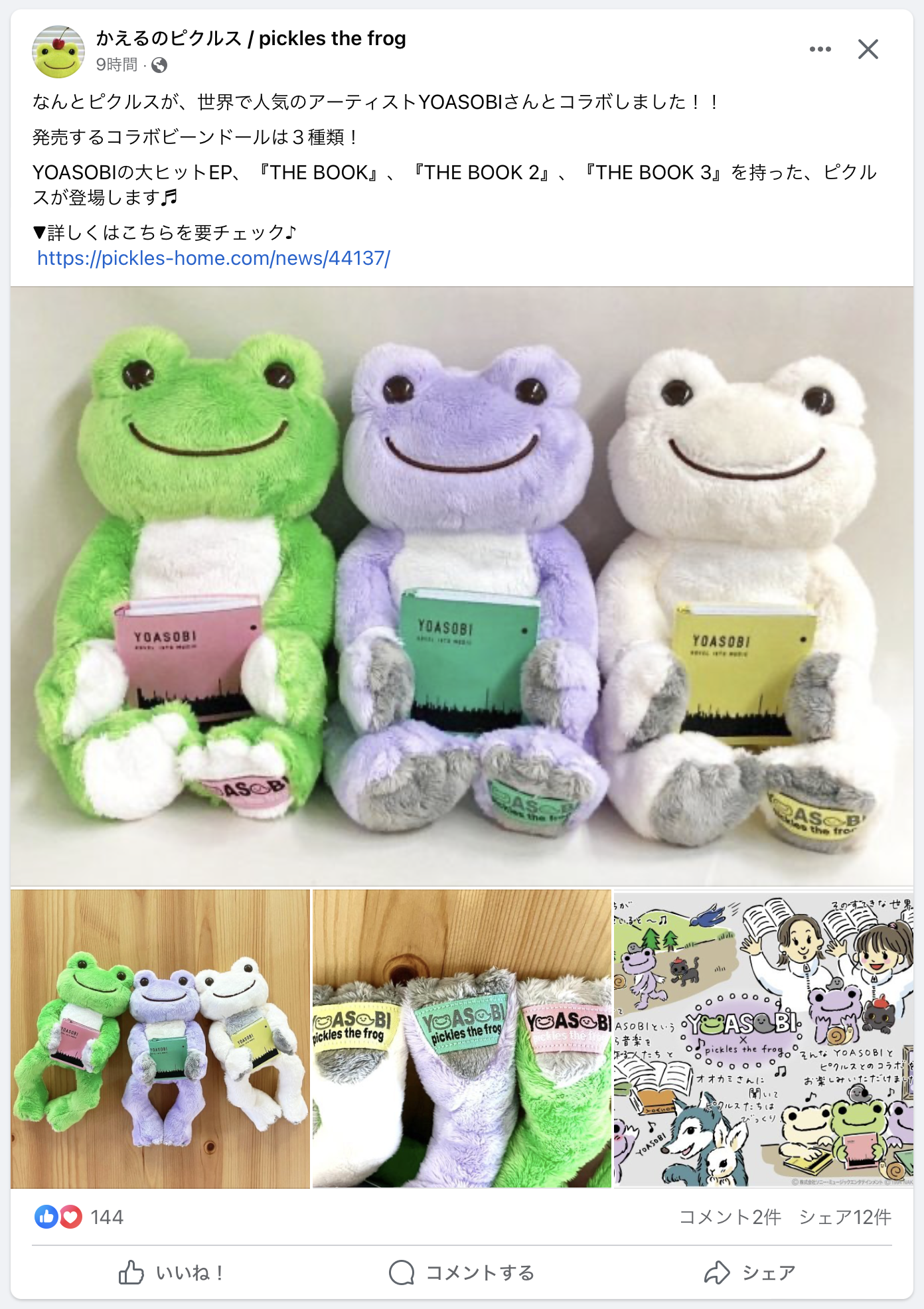View the 144 reactions list
This screenshot has height=1309, width=924.
point(106,1217)
